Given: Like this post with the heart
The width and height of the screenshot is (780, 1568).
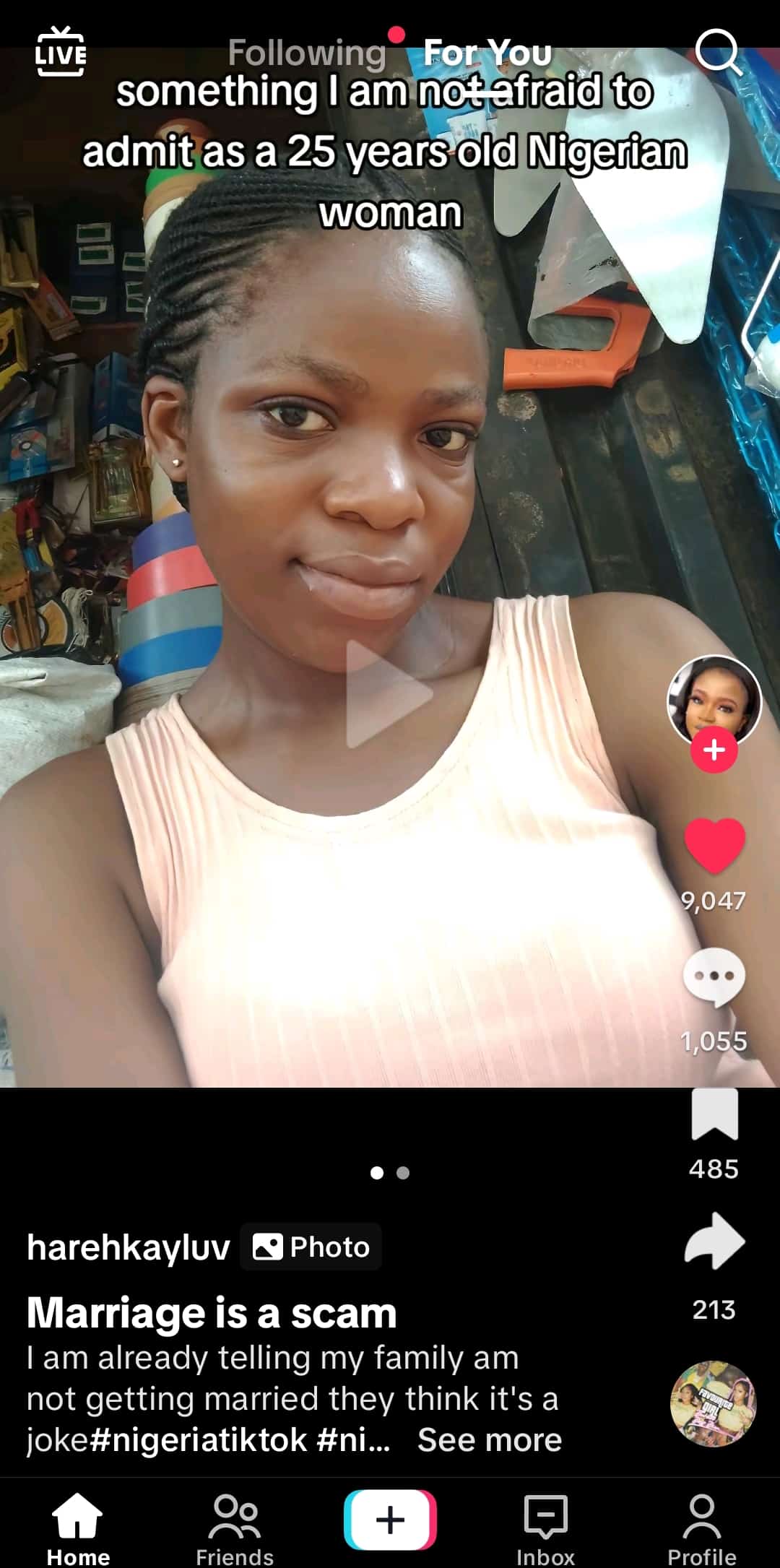Looking at the screenshot, I should point(714,845).
